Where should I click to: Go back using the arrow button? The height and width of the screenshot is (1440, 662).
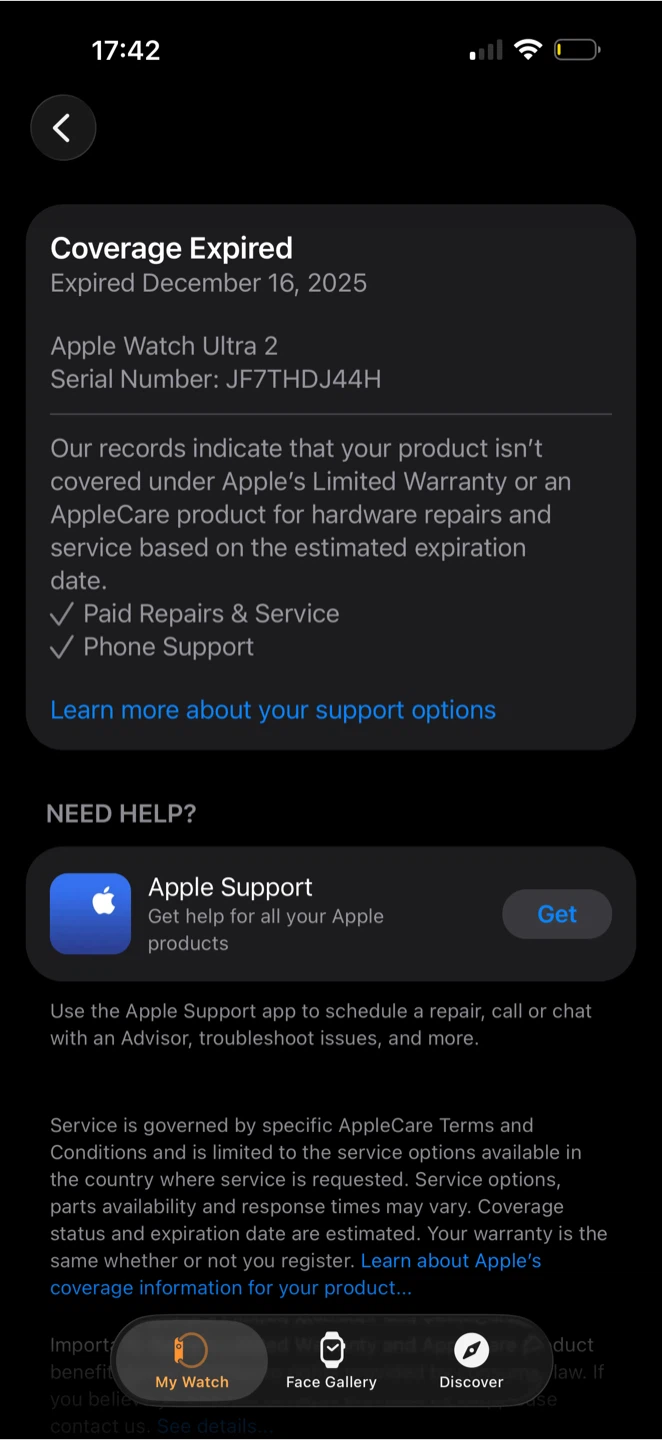[63, 128]
